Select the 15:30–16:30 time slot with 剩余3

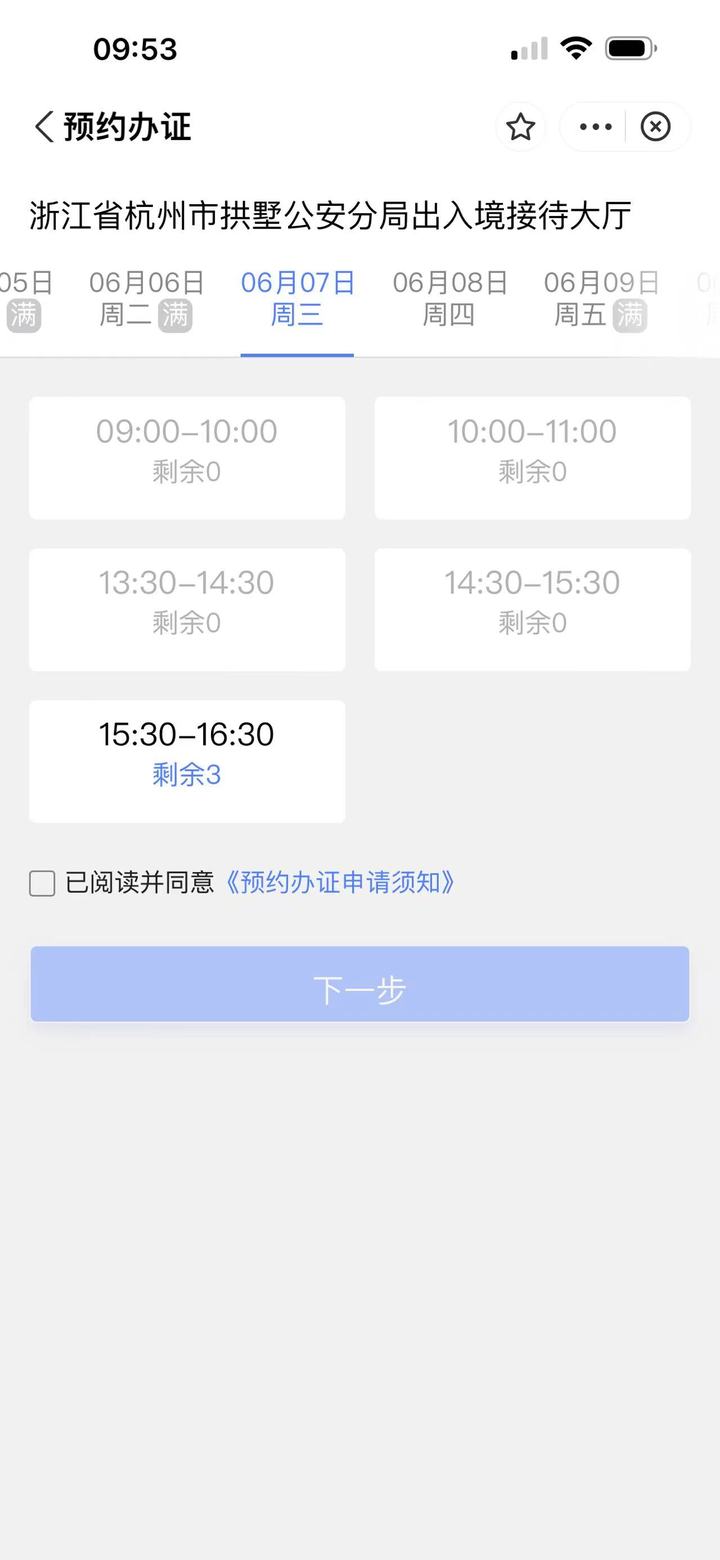(x=186, y=761)
